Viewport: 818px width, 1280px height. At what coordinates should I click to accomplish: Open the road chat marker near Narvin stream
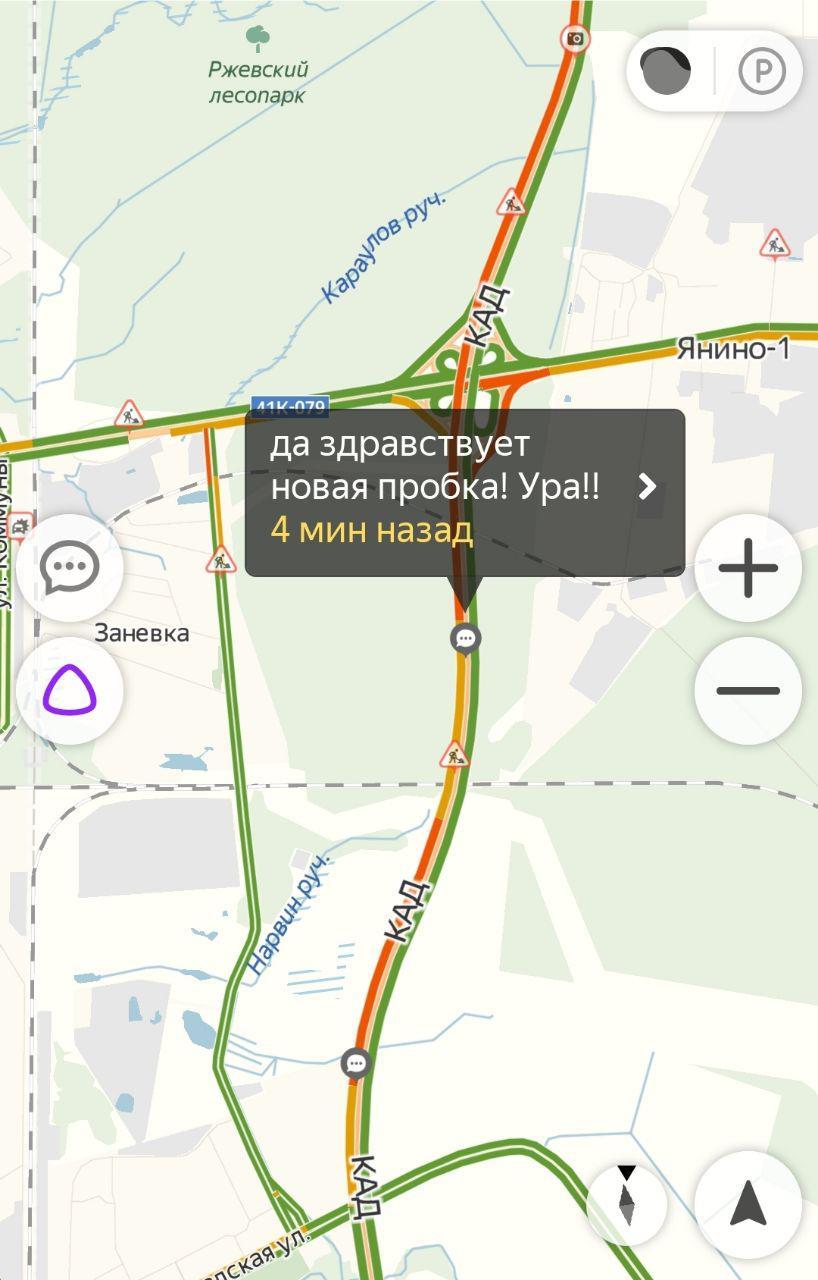pos(356,1063)
